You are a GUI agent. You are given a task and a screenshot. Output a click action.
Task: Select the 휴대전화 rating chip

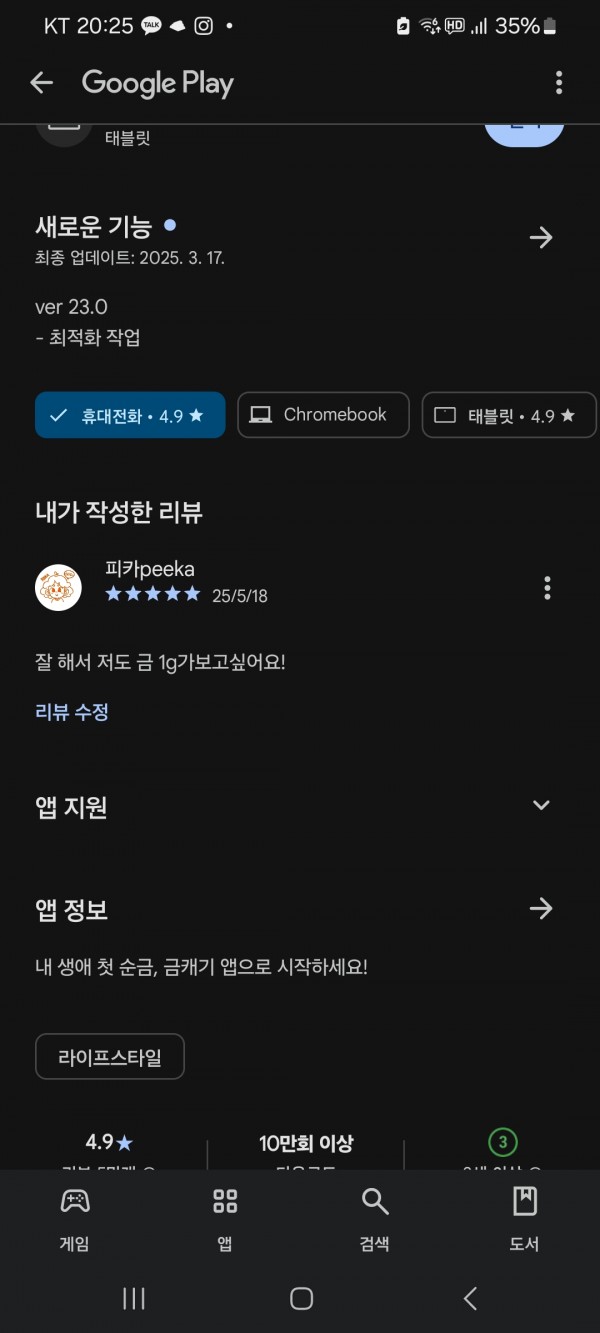coord(130,415)
